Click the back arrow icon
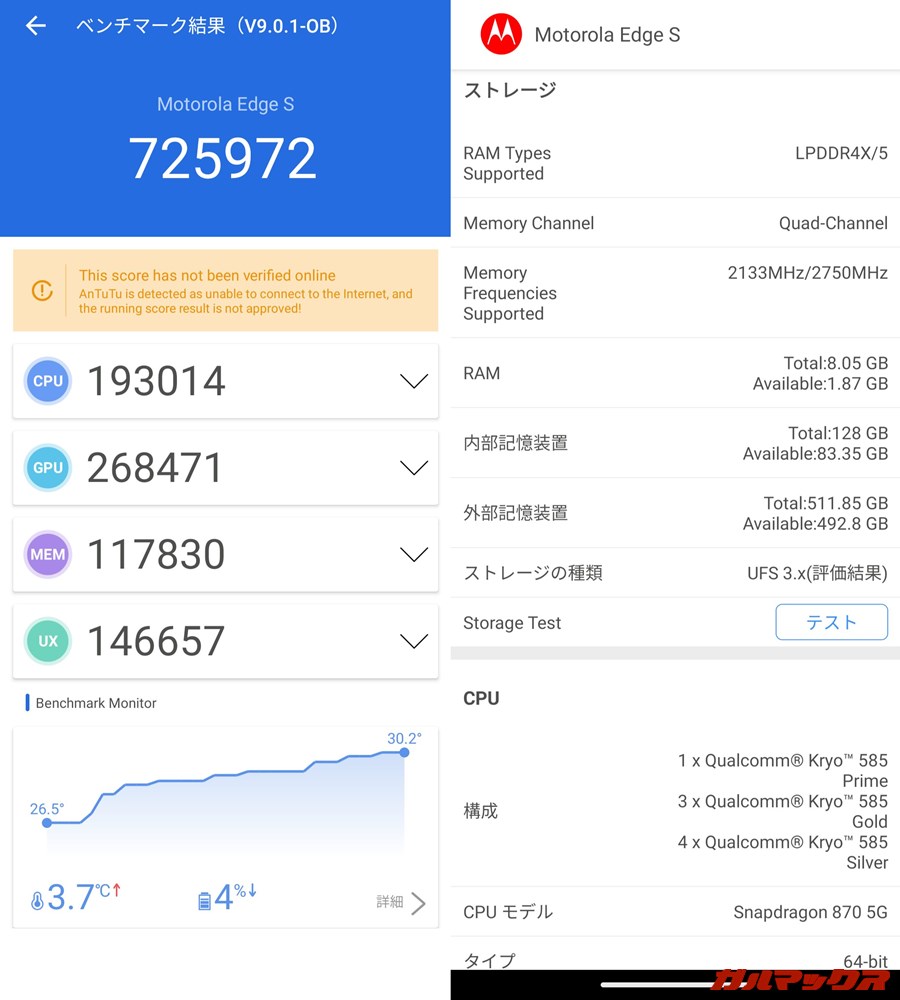 (35, 26)
